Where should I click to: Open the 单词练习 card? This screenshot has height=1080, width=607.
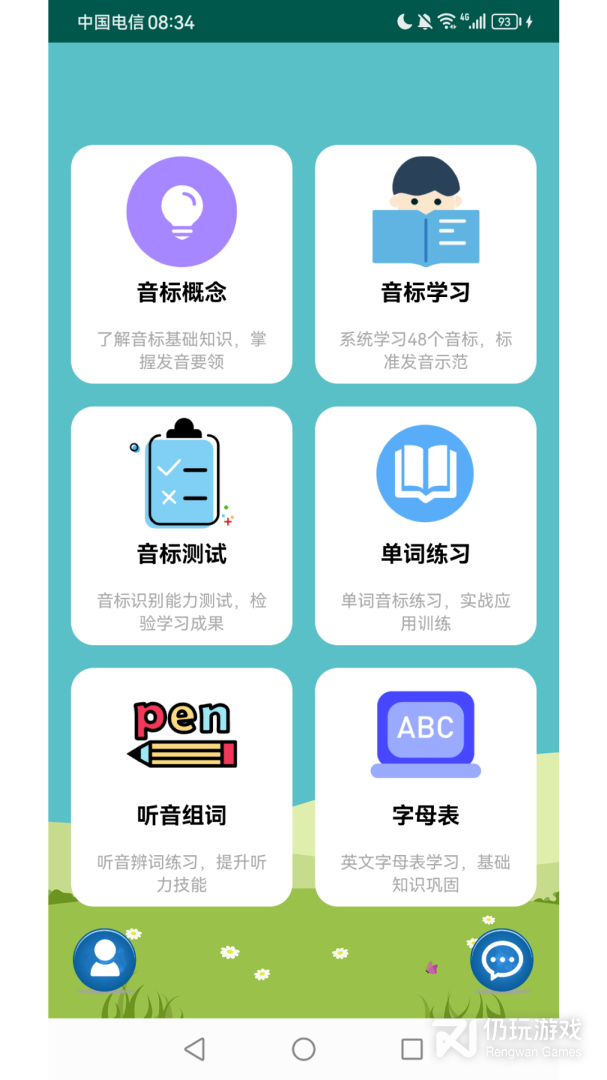click(x=425, y=525)
